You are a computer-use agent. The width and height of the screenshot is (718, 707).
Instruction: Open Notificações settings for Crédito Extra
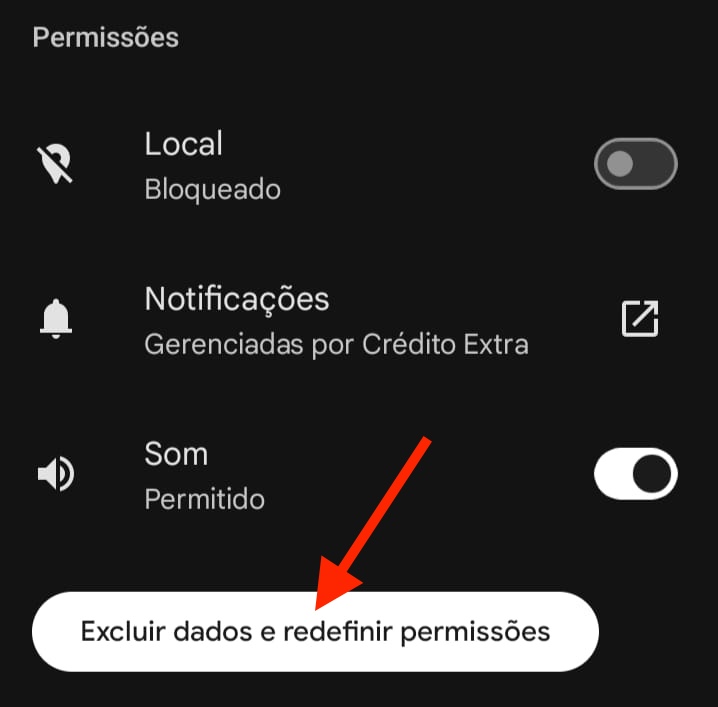639,319
